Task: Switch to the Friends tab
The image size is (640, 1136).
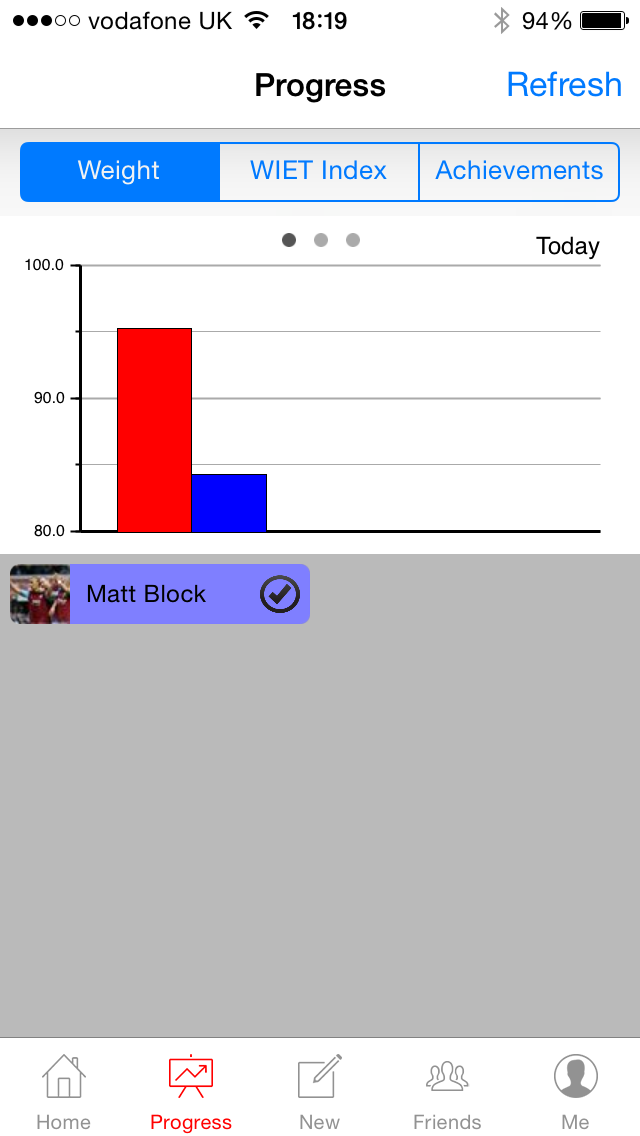Action: [x=447, y=1092]
